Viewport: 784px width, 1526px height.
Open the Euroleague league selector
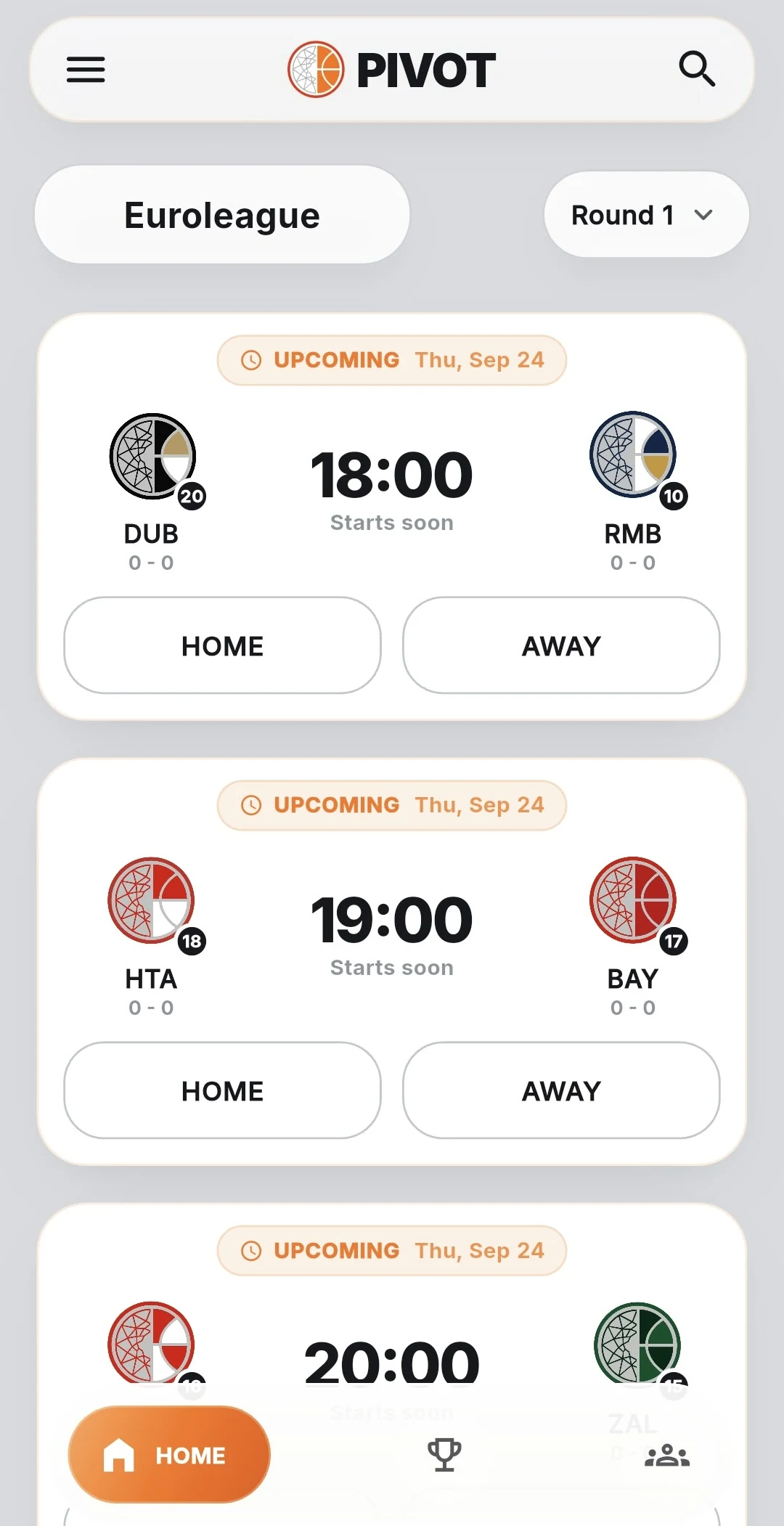pyautogui.click(x=222, y=215)
